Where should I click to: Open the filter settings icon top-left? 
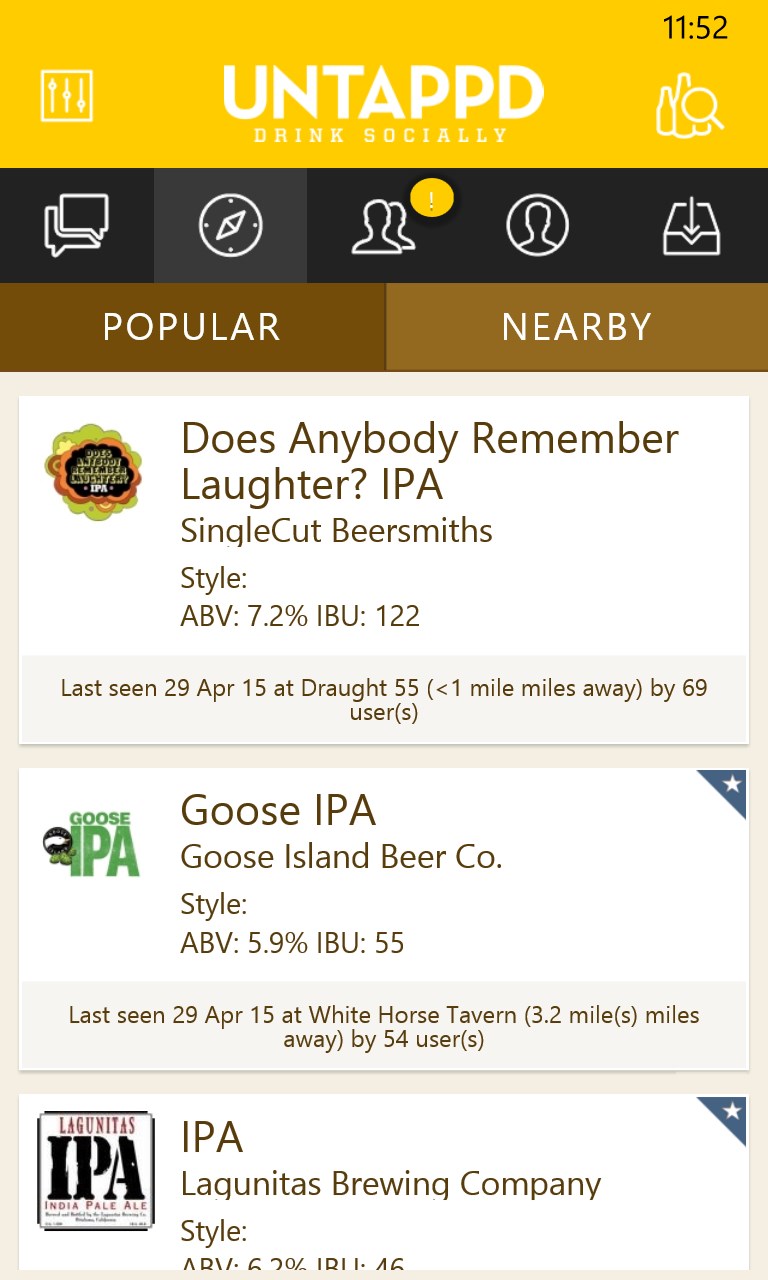[x=65, y=95]
